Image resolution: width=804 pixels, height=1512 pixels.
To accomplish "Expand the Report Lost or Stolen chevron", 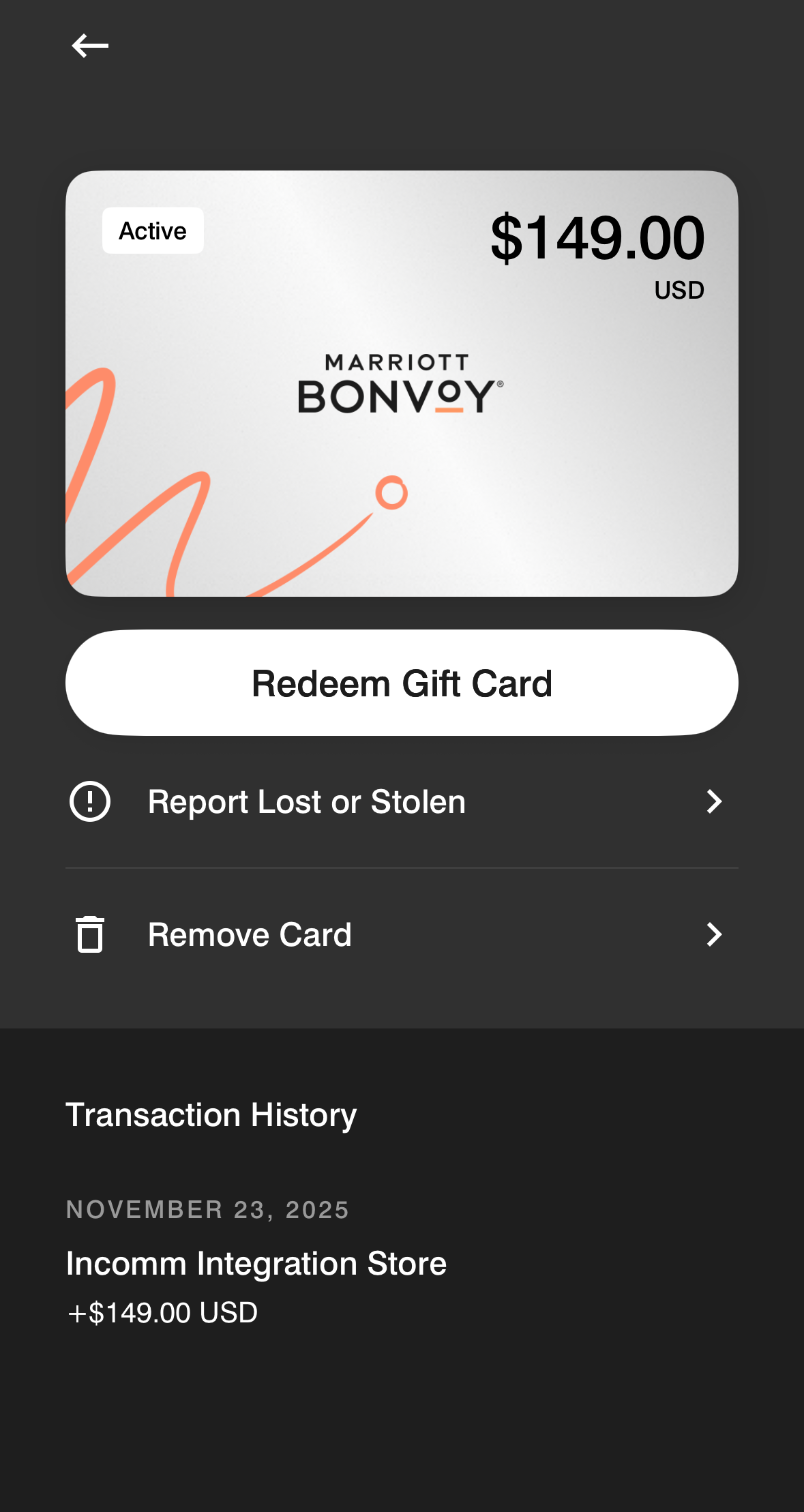I will point(713,802).
